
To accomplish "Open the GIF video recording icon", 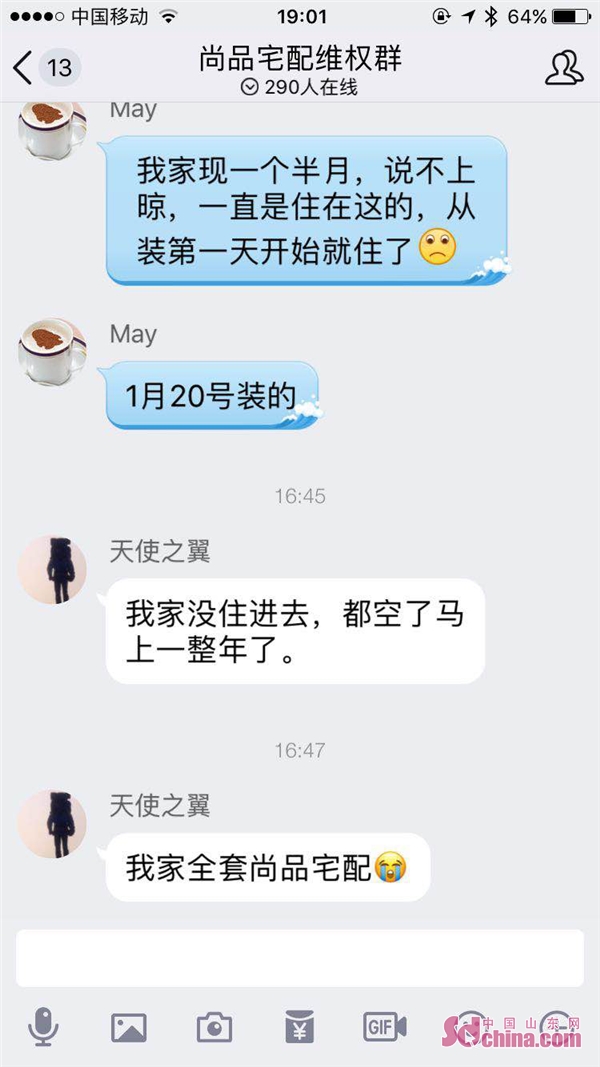I will coord(385,1026).
